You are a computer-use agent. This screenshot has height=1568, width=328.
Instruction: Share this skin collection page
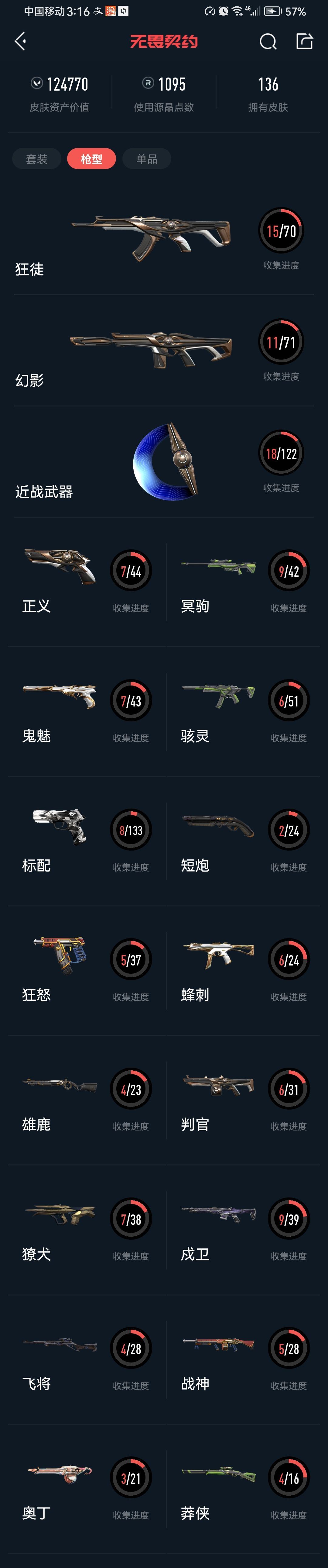point(304,41)
